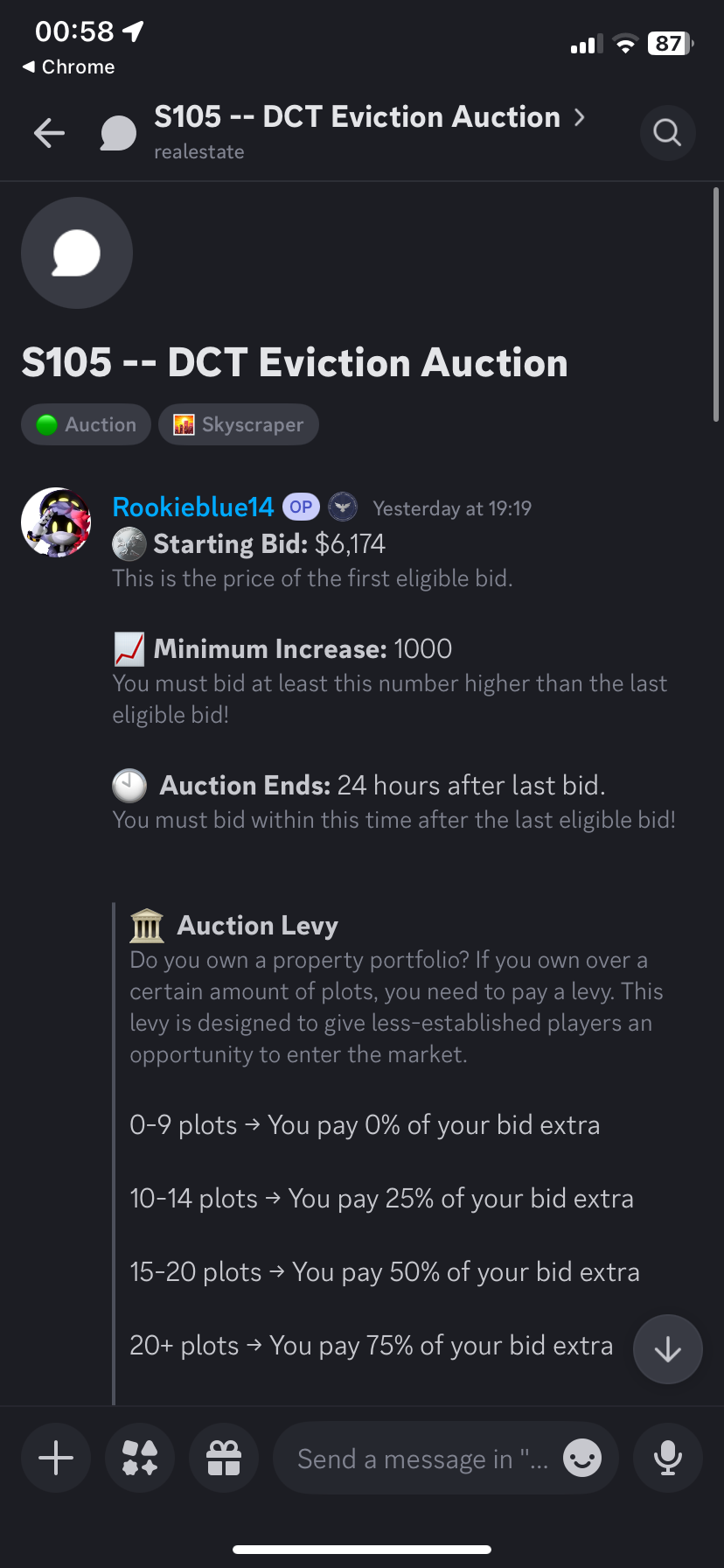The image size is (724, 1568).
Task: Record a voice message with microphone
Action: [x=667, y=1458]
